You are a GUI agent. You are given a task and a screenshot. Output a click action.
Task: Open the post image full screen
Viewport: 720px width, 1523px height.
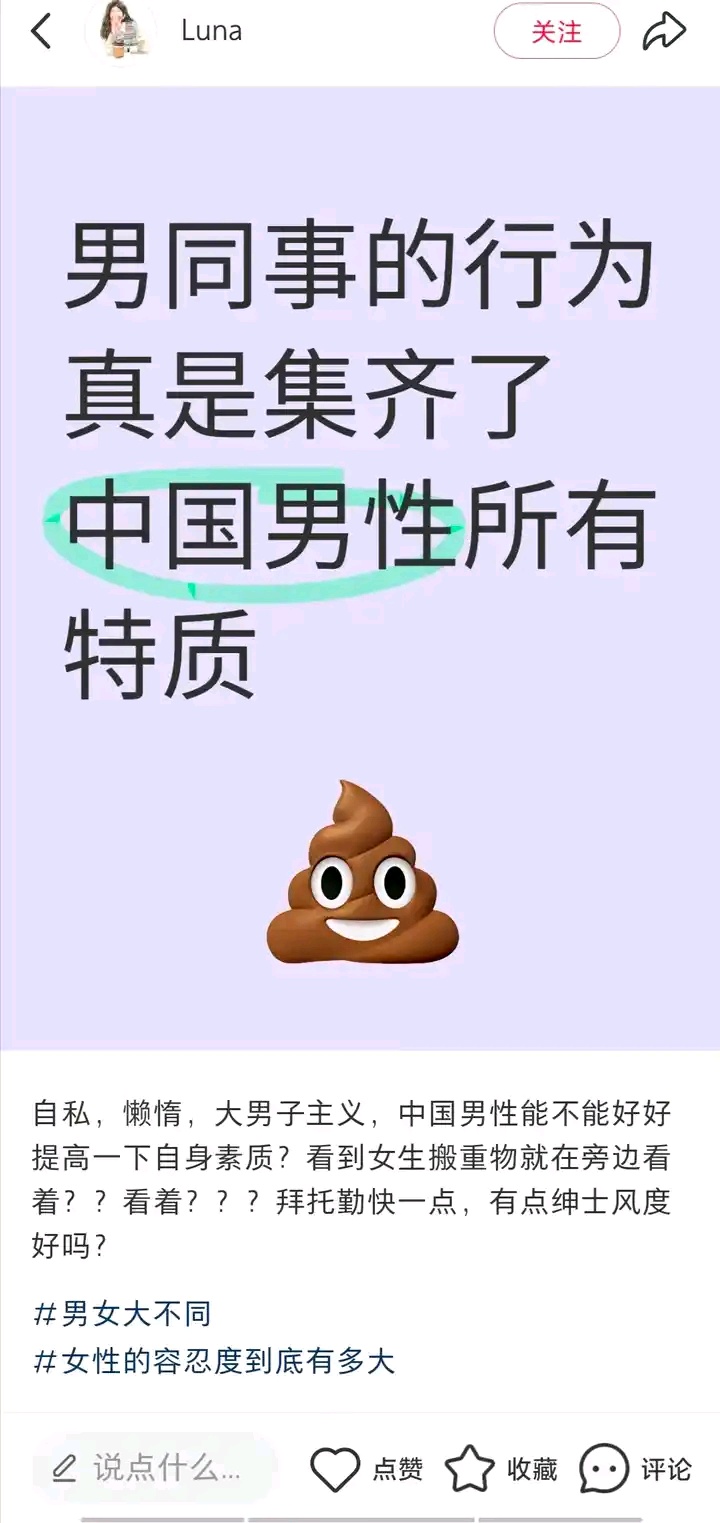point(360,568)
